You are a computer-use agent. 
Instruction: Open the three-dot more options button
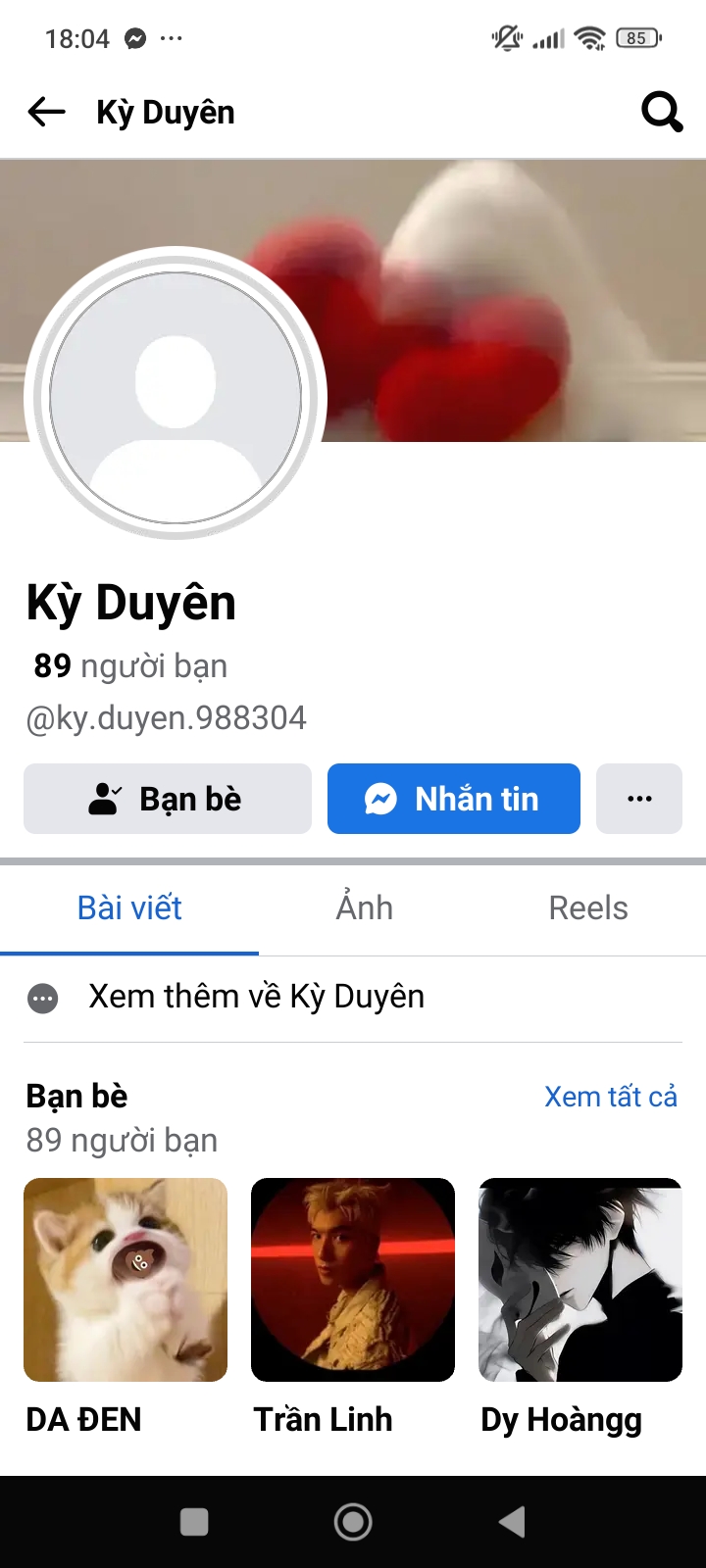click(x=639, y=799)
